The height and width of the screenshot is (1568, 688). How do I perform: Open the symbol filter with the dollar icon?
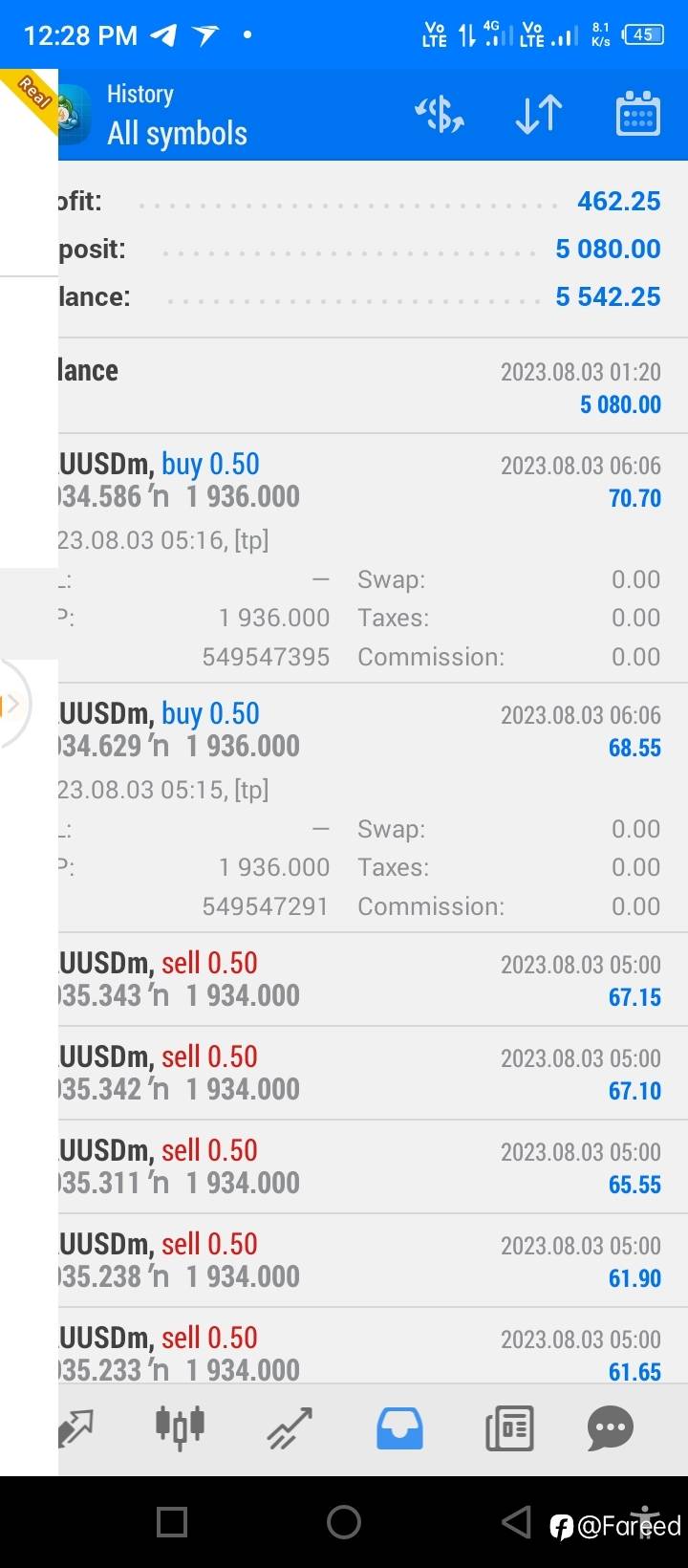(440, 115)
